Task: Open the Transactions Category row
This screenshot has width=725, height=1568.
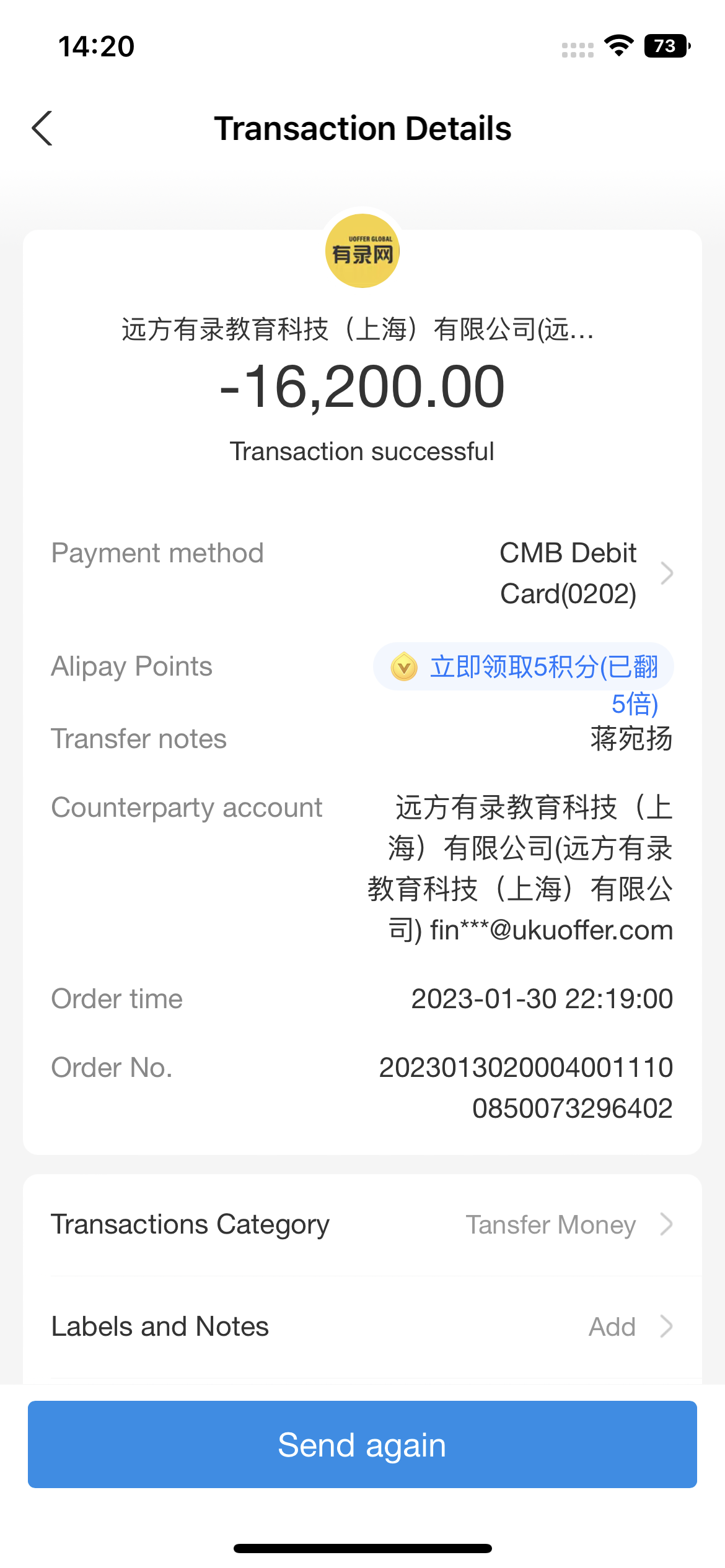Action: (x=362, y=1224)
